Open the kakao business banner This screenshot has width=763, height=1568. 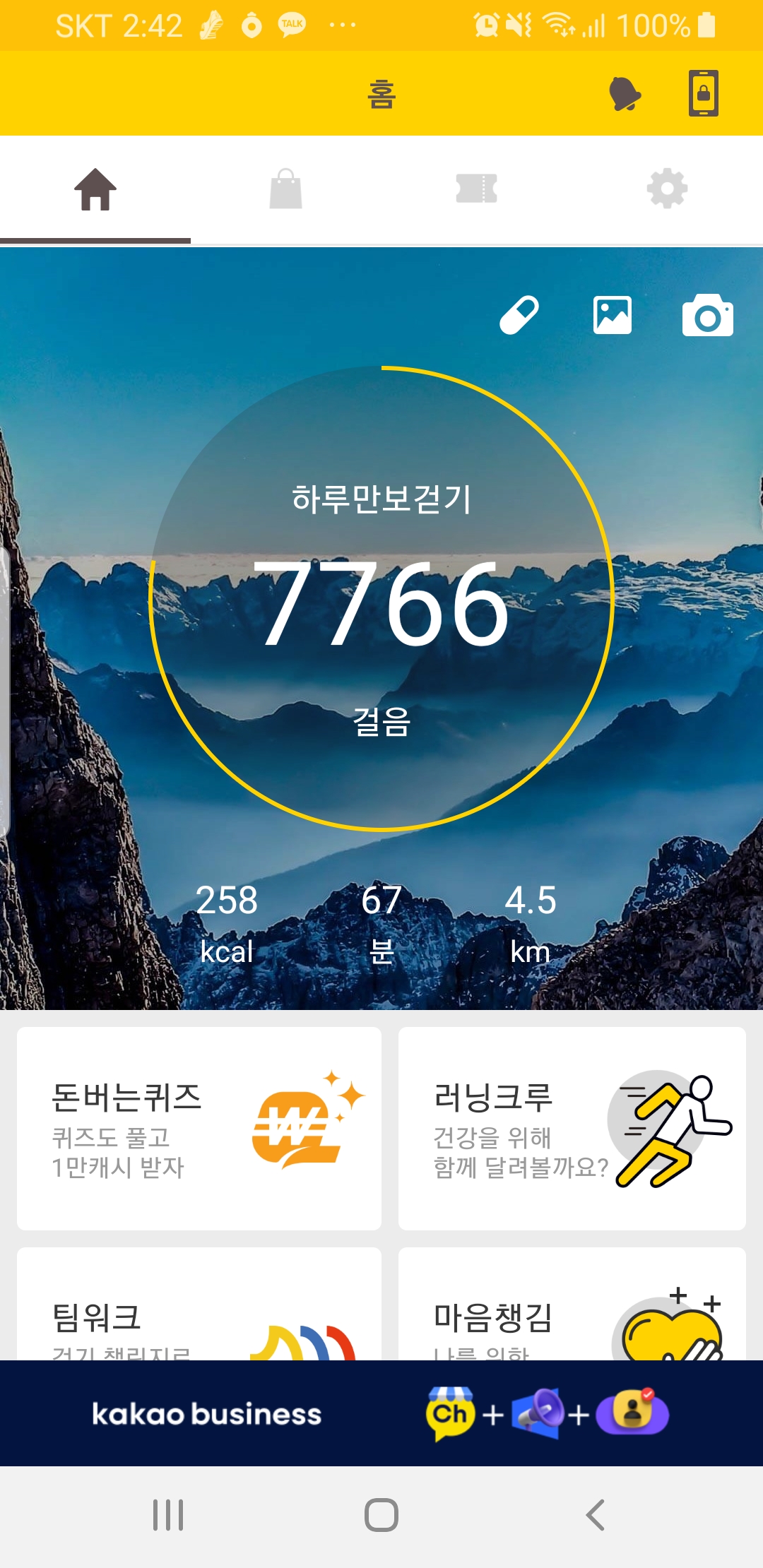[381, 1414]
